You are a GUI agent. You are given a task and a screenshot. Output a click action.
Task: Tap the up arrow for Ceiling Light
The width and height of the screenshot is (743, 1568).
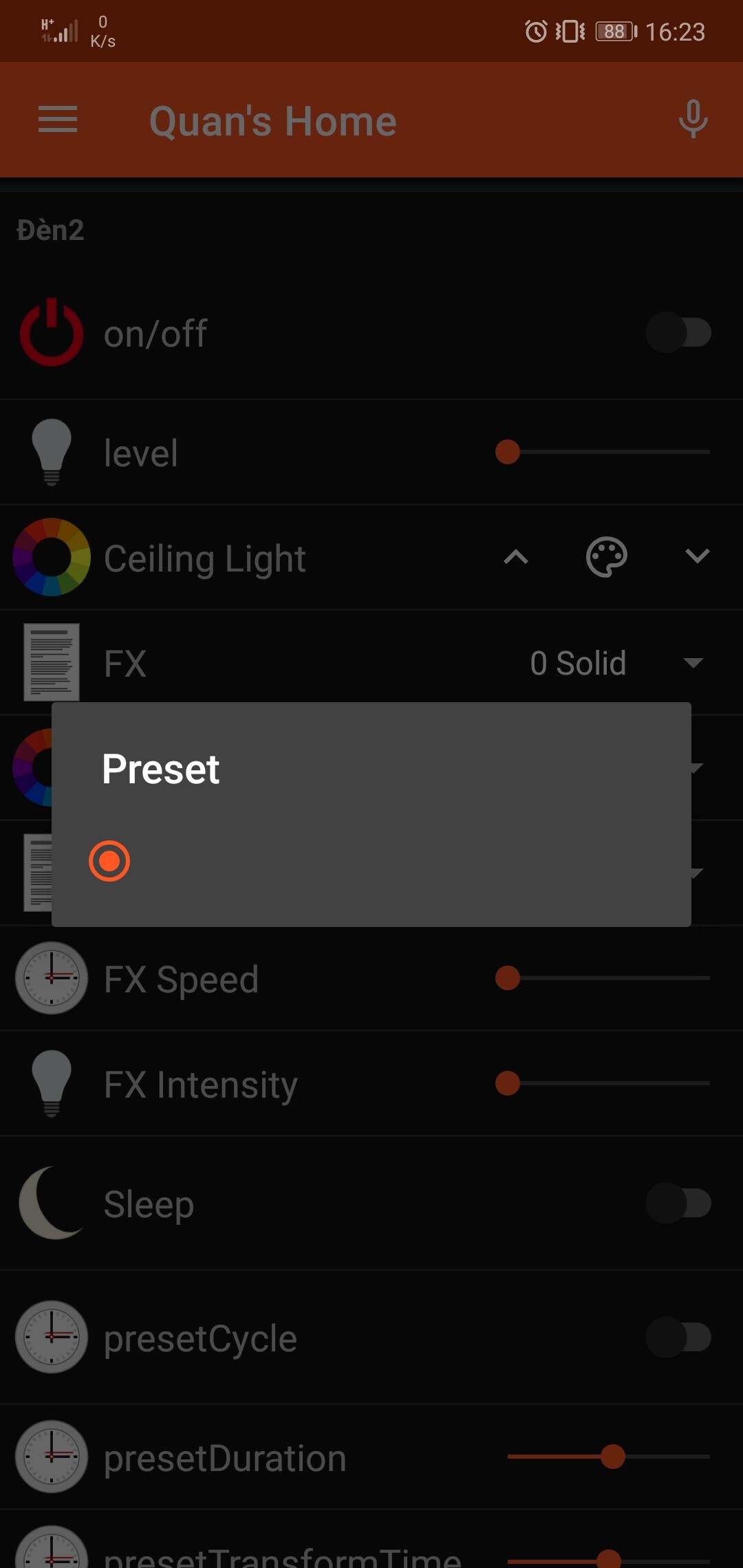pos(516,557)
